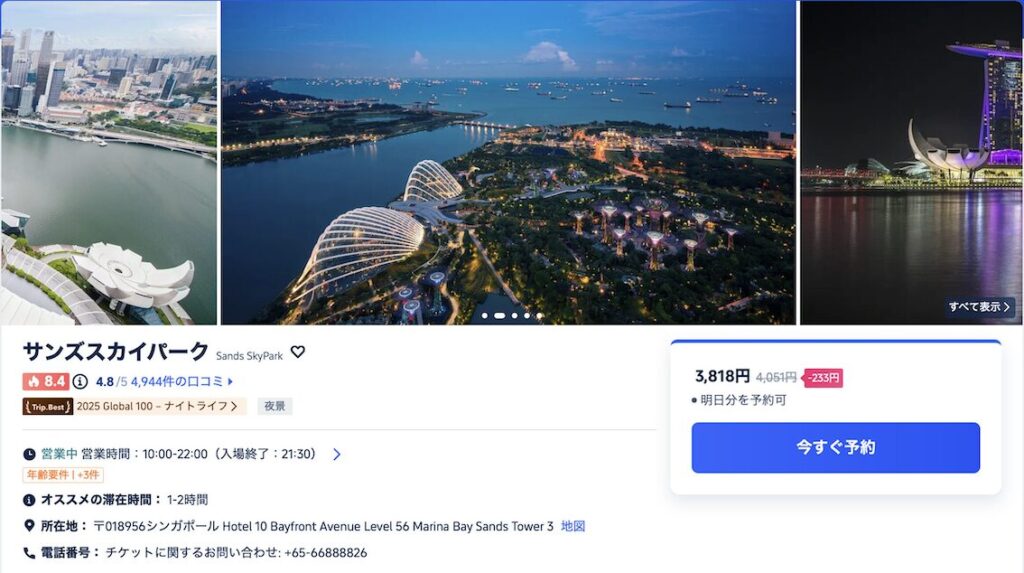Show the 年齢要件 +3件 requirements tag
The image size is (1024, 573).
pos(63,475)
